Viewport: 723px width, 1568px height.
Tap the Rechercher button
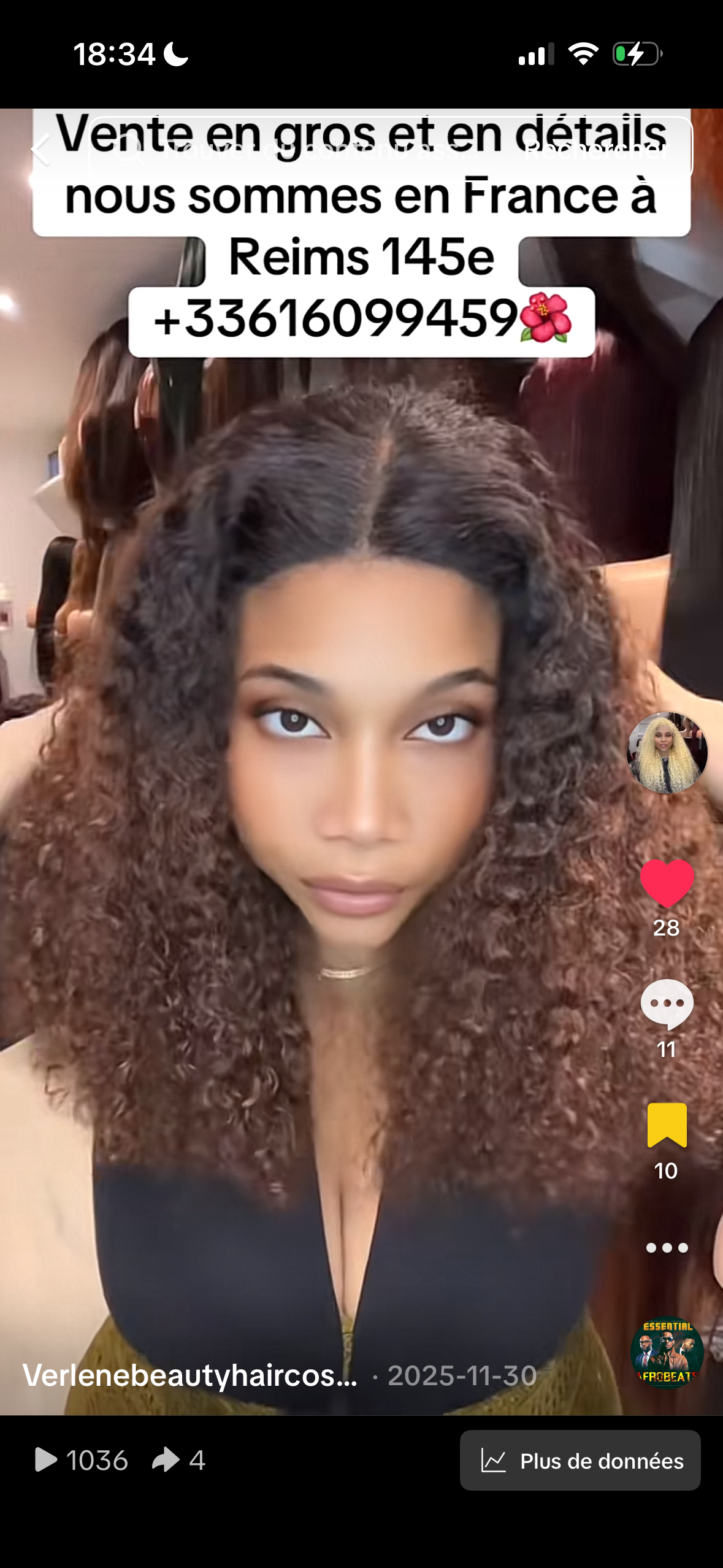pyautogui.click(x=595, y=150)
